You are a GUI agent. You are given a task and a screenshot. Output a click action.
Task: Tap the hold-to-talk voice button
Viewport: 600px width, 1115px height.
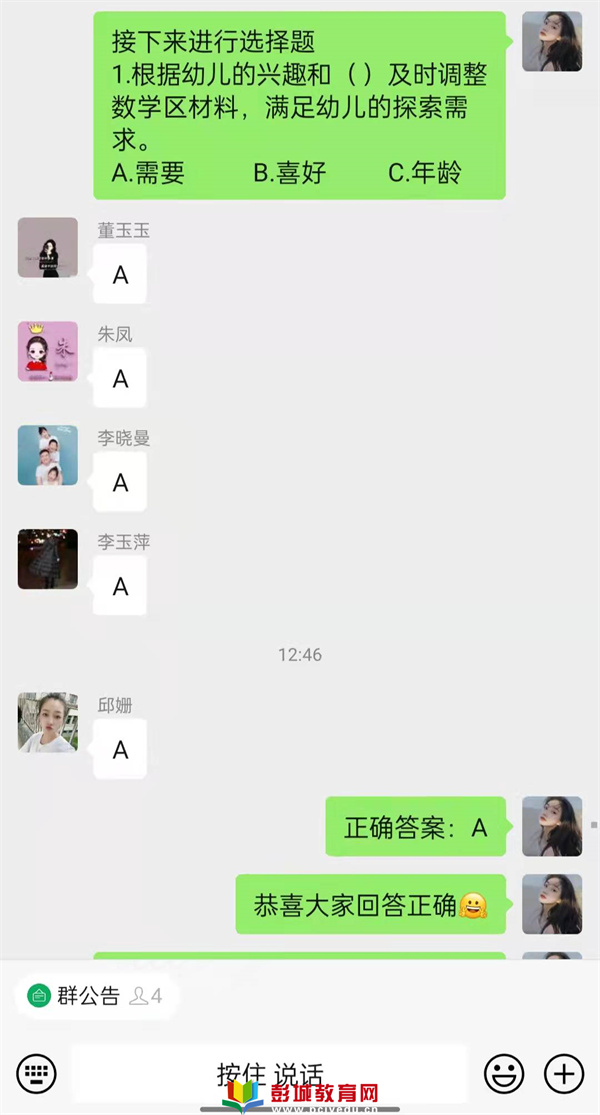click(x=270, y=1073)
